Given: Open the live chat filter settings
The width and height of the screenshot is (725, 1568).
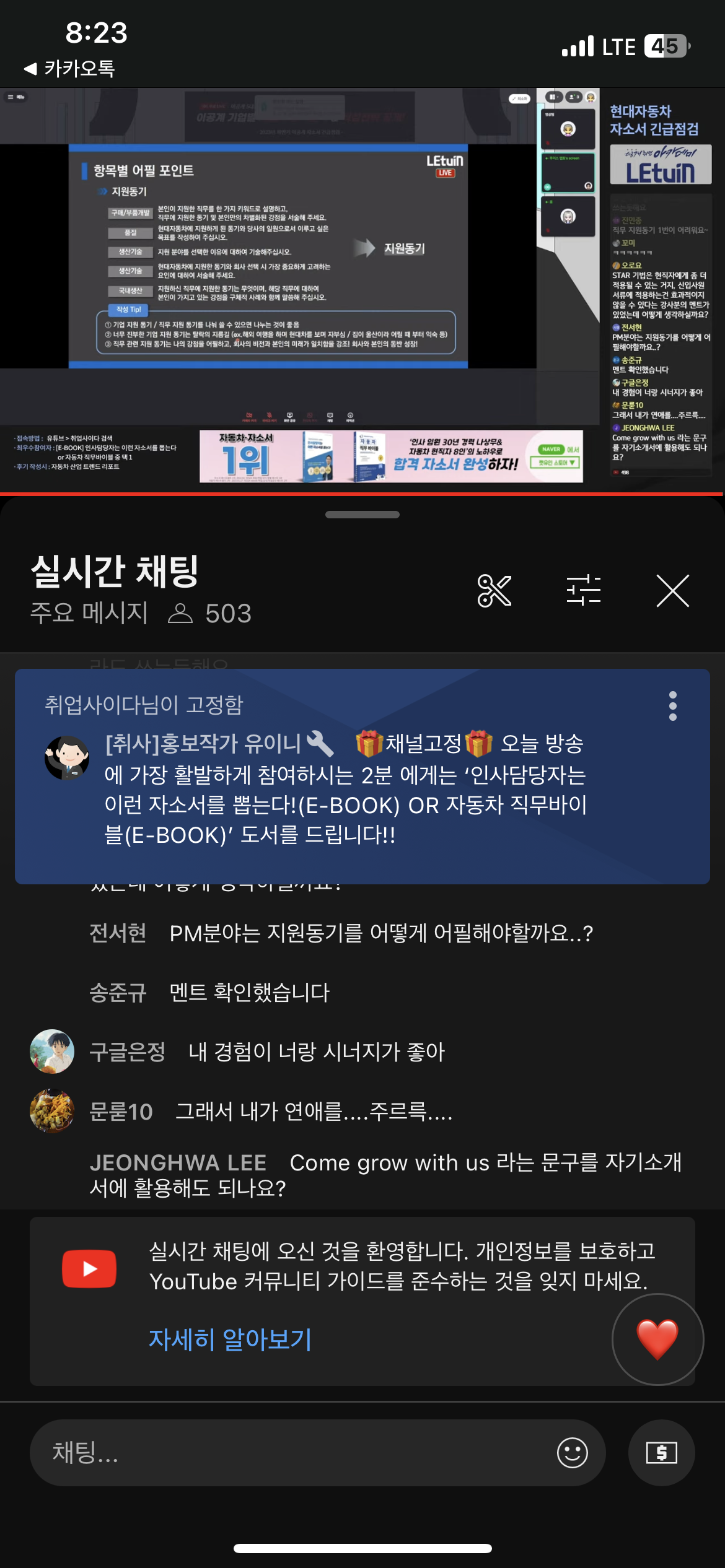Looking at the screenshot, I should (x=583, y=591).
